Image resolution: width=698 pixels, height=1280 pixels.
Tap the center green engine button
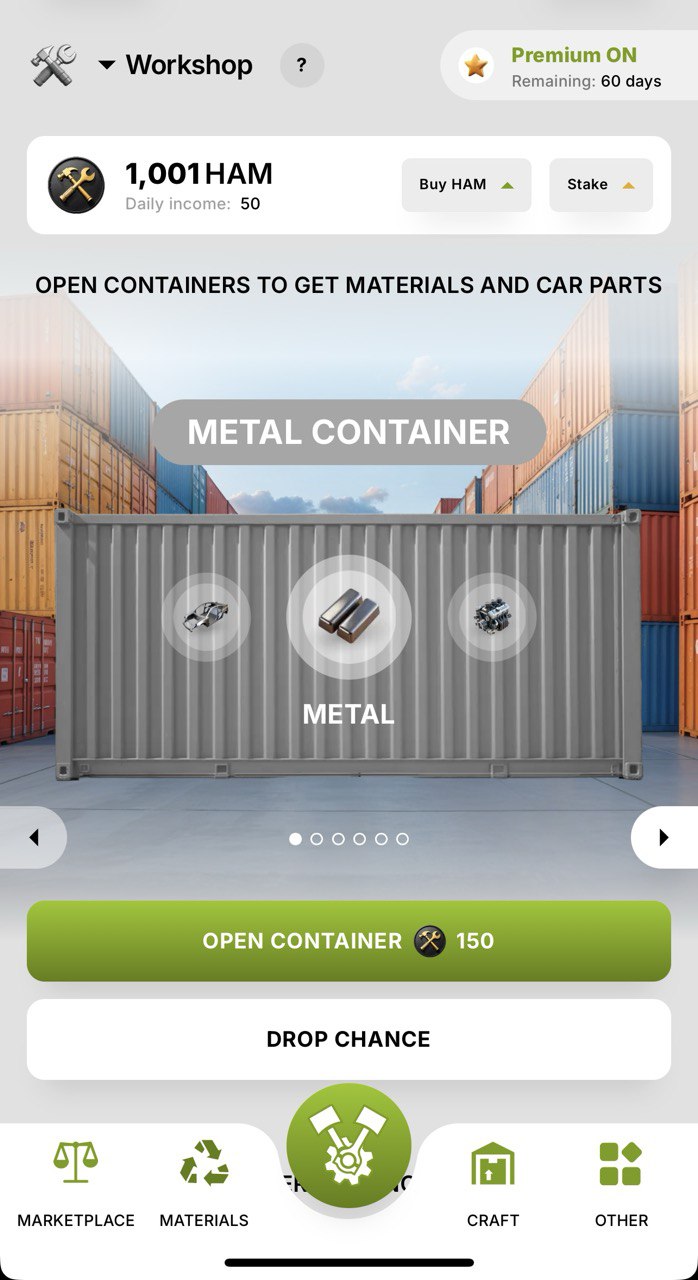(348, 1146)
